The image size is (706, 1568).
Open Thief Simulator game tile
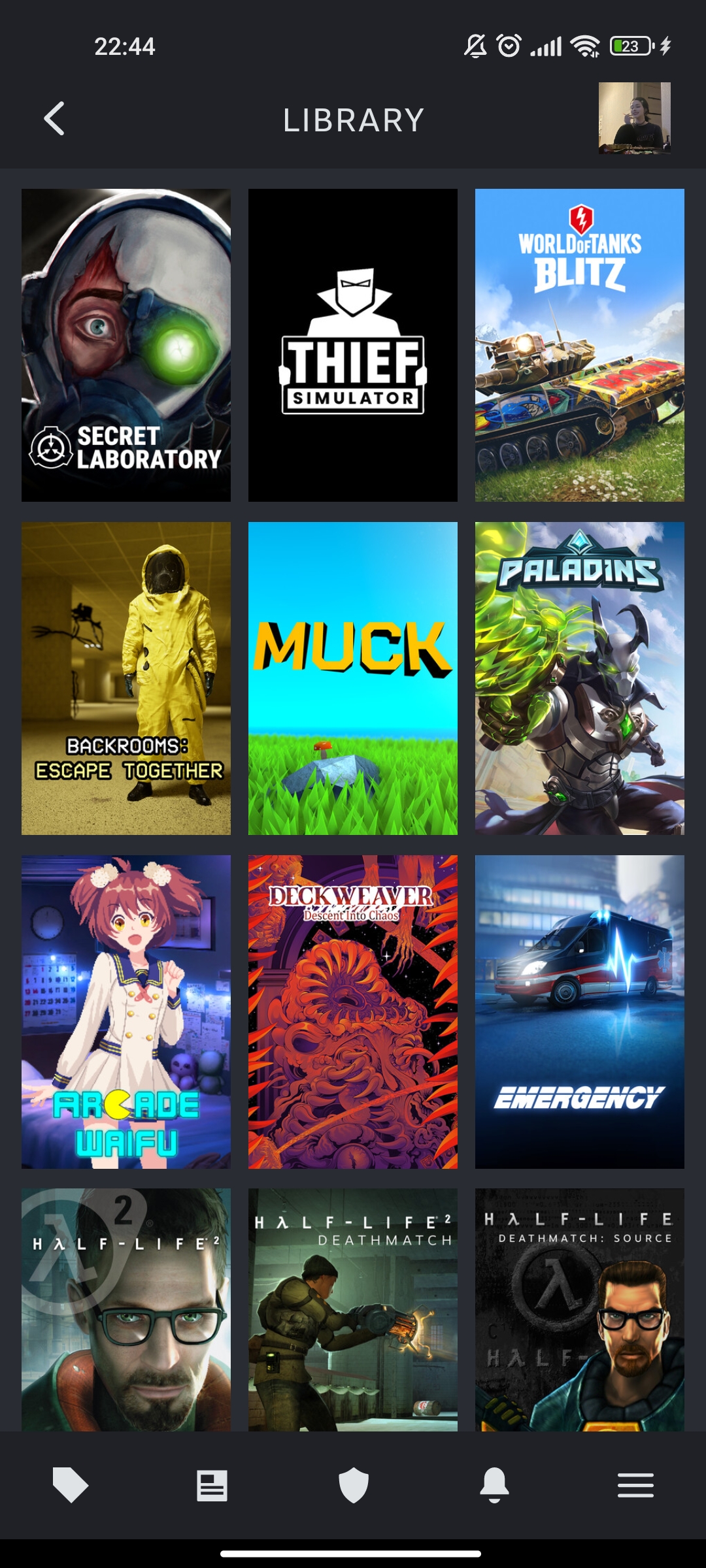353,346
